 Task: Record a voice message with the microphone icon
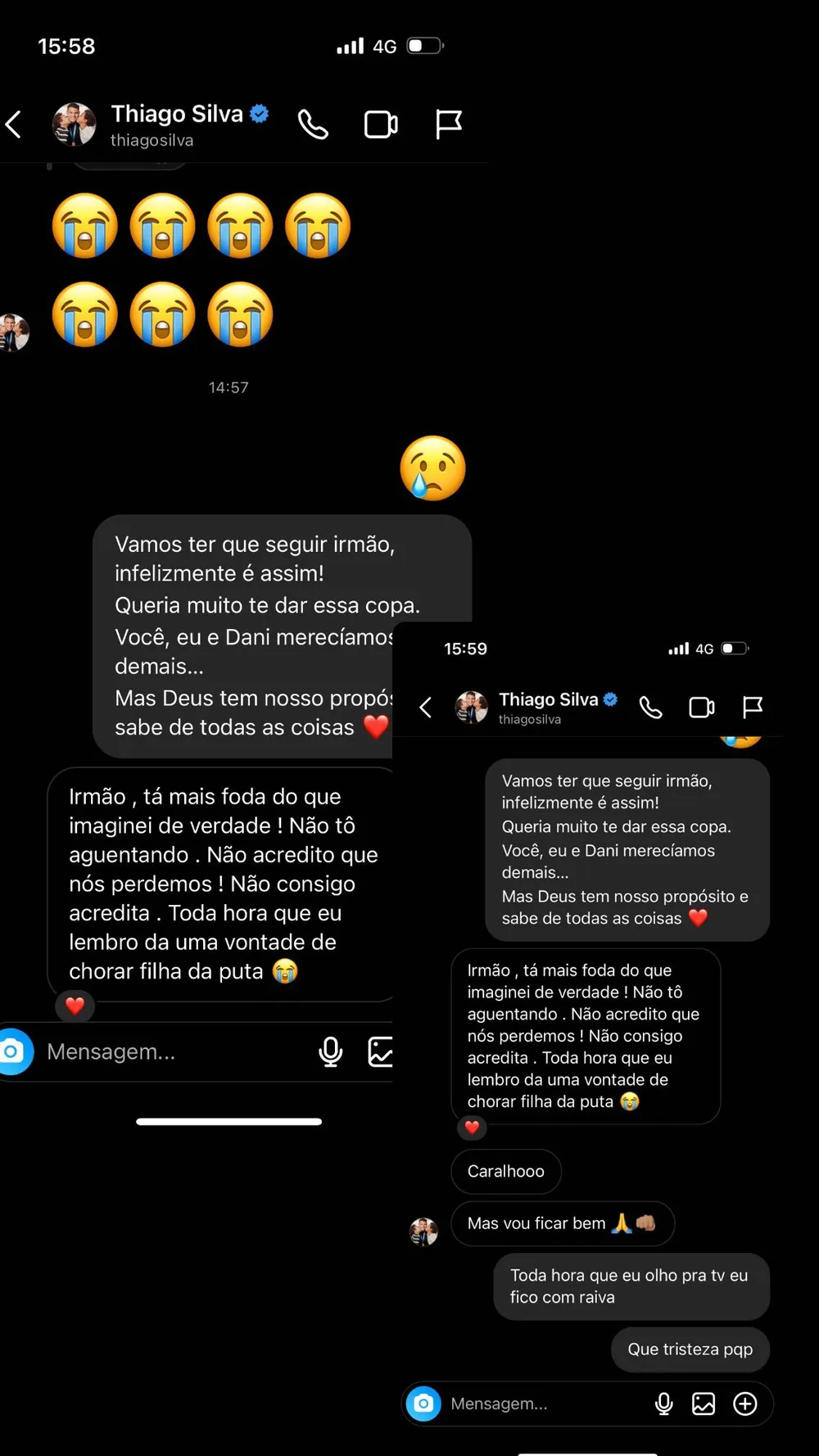pos(330,1052)
